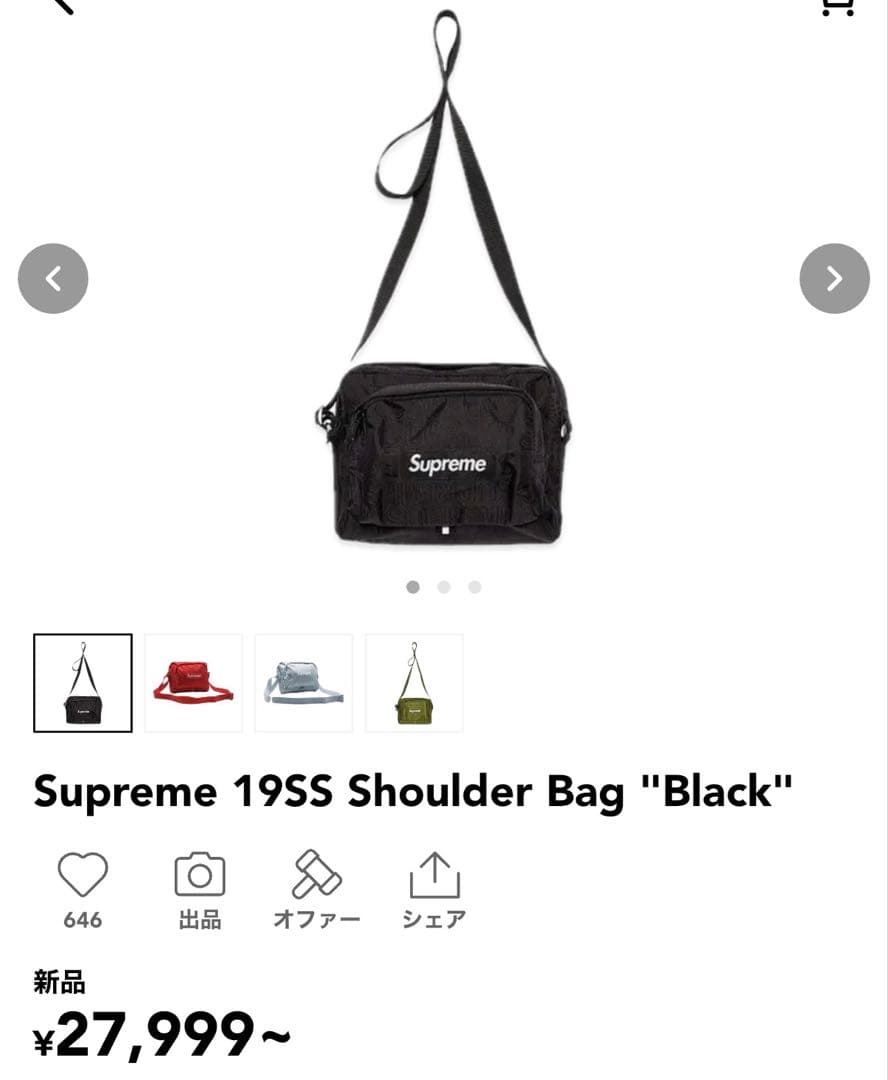
Task: Select the light blue bag thumbnail
Action: 304,683
